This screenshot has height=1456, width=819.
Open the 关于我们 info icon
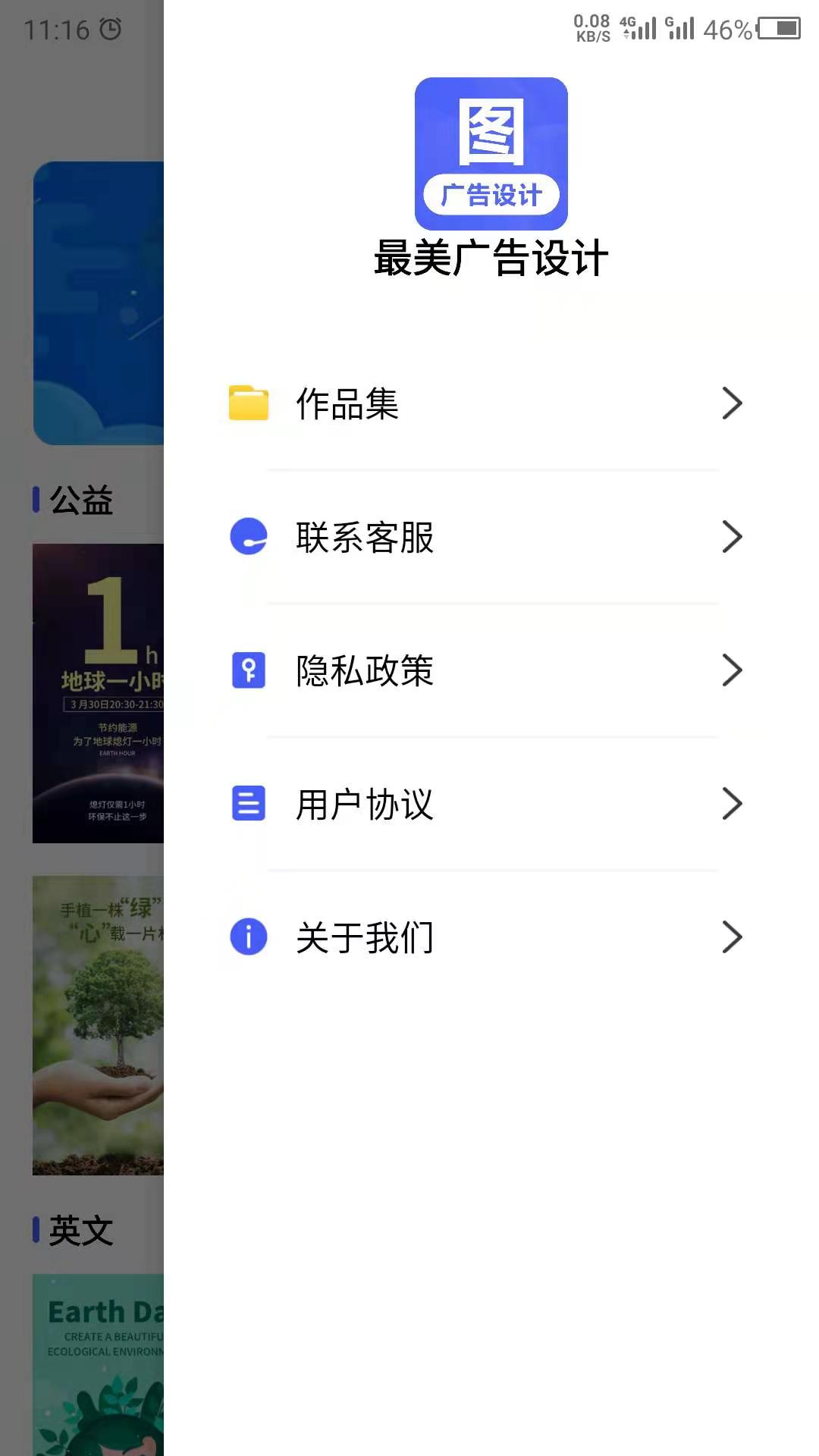(248, 937)
